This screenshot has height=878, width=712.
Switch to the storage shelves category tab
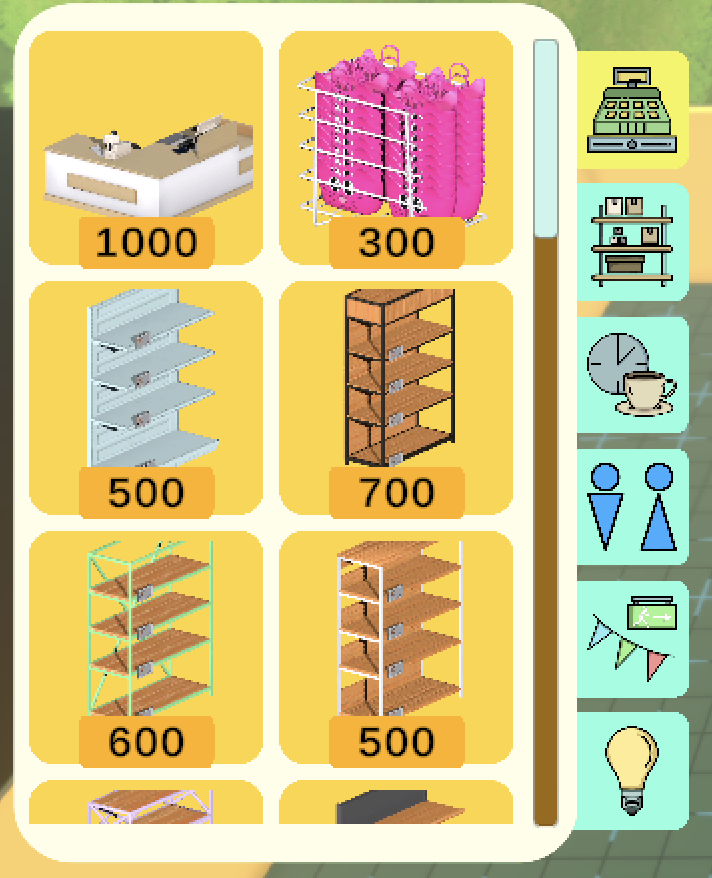(x=633, y=242)
